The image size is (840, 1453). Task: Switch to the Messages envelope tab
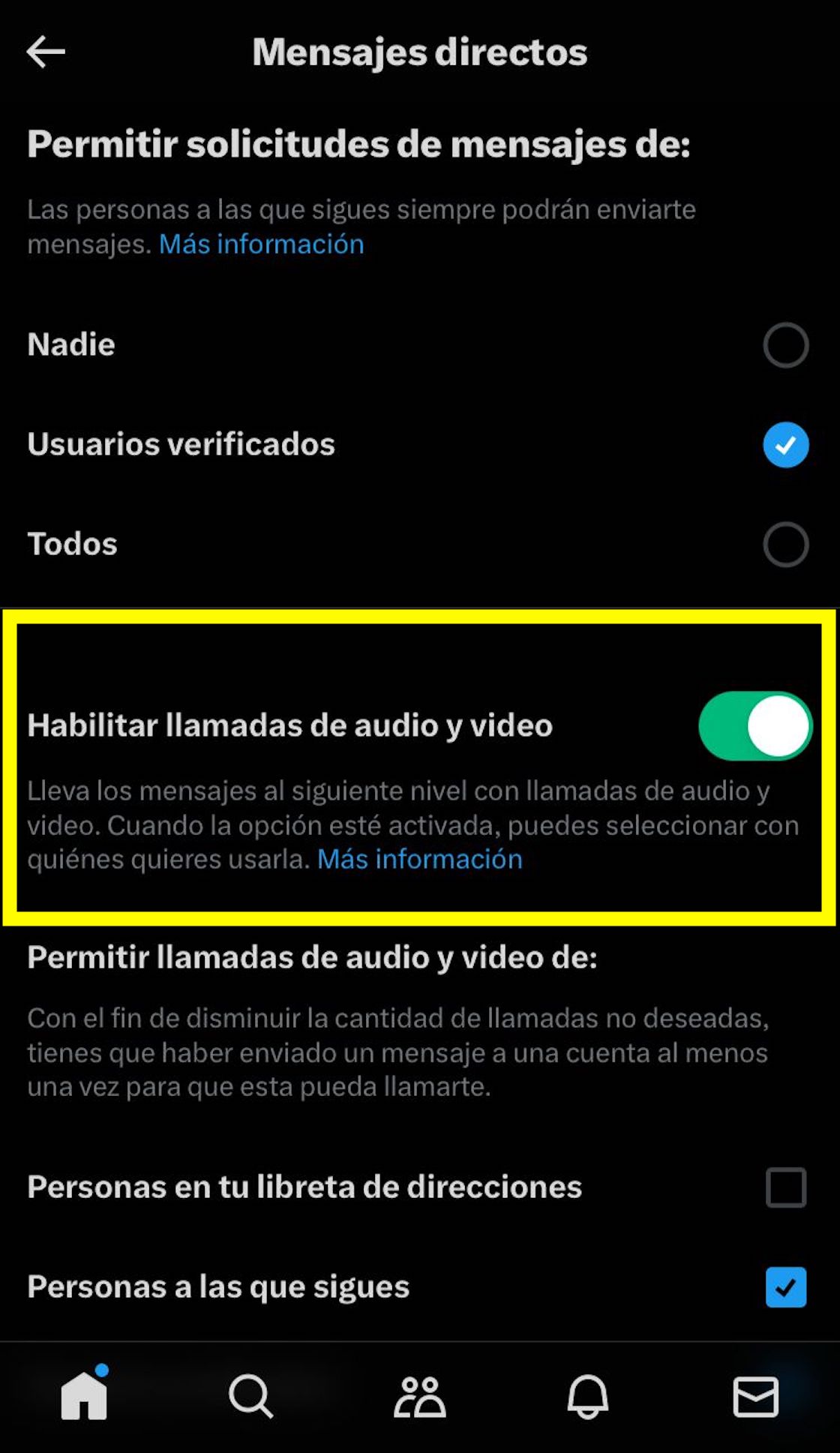tap(755, 1396)
